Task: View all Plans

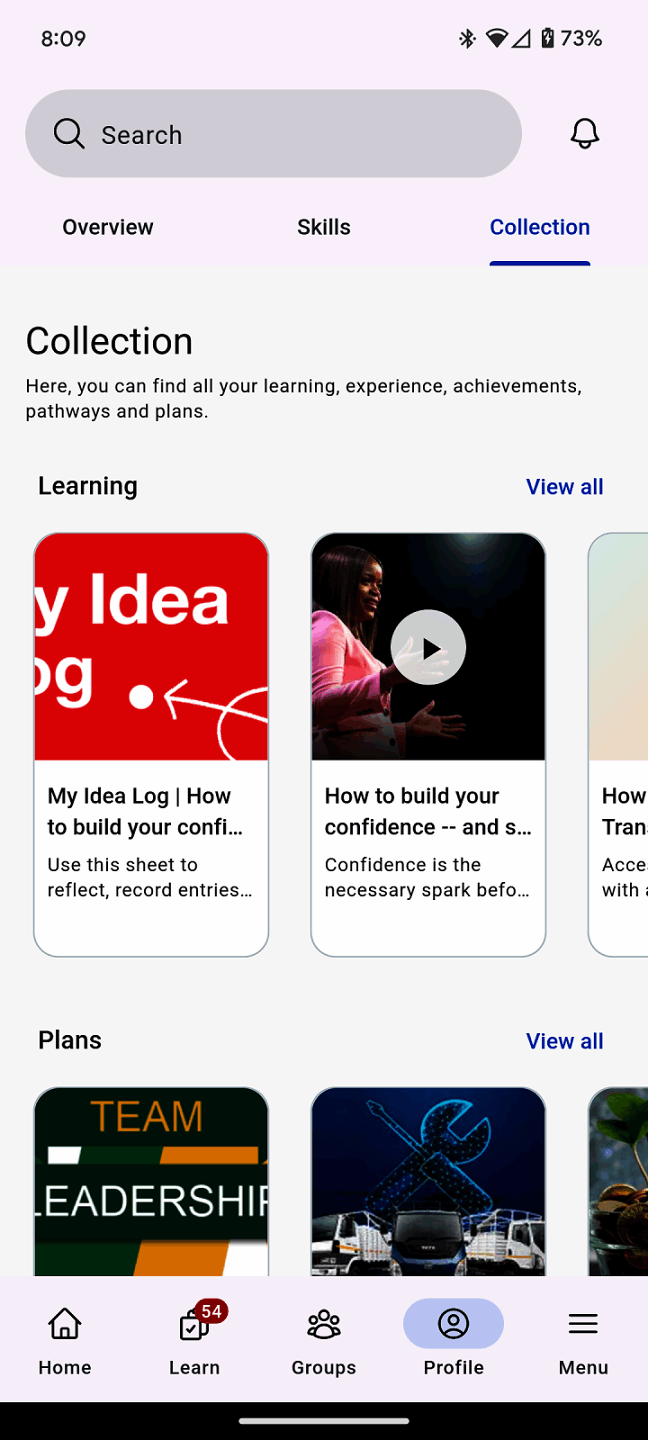Action: (564, 1041)
